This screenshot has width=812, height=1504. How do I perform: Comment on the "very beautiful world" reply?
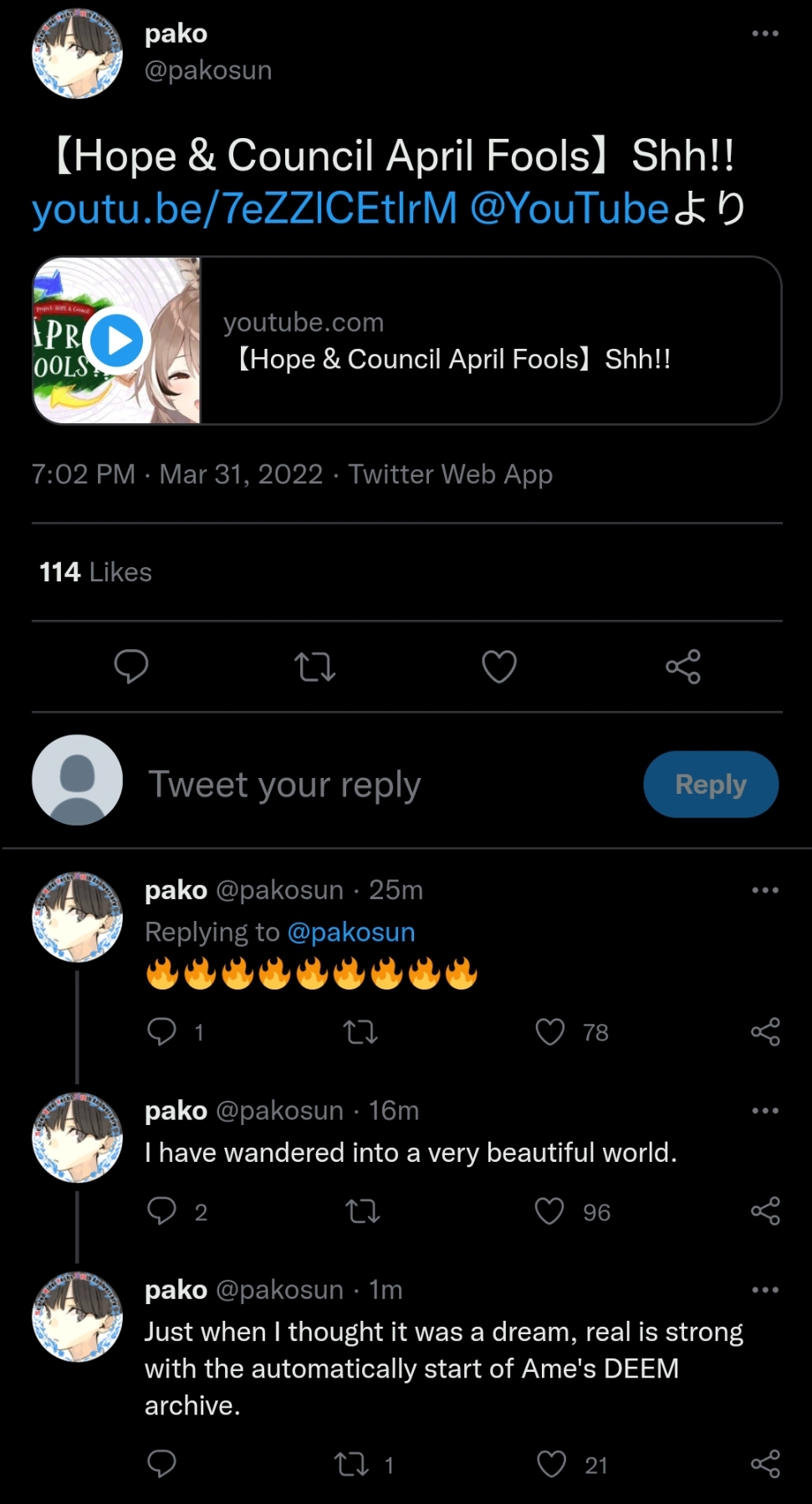162,1211
